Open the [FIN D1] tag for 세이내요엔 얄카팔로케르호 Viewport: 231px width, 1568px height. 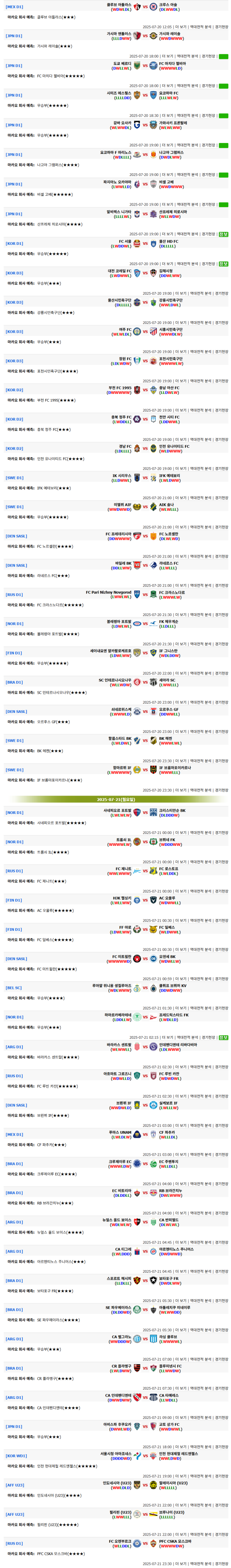pyautogui.click(x=14, y=653)
